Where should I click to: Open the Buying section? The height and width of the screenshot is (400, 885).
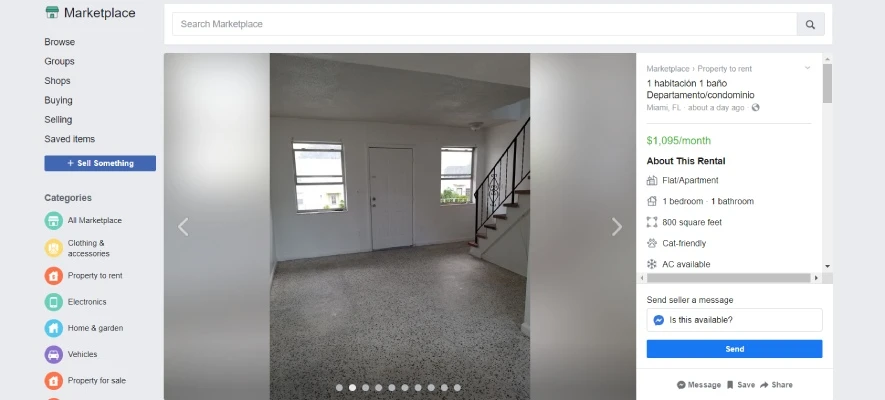(58, 100)
